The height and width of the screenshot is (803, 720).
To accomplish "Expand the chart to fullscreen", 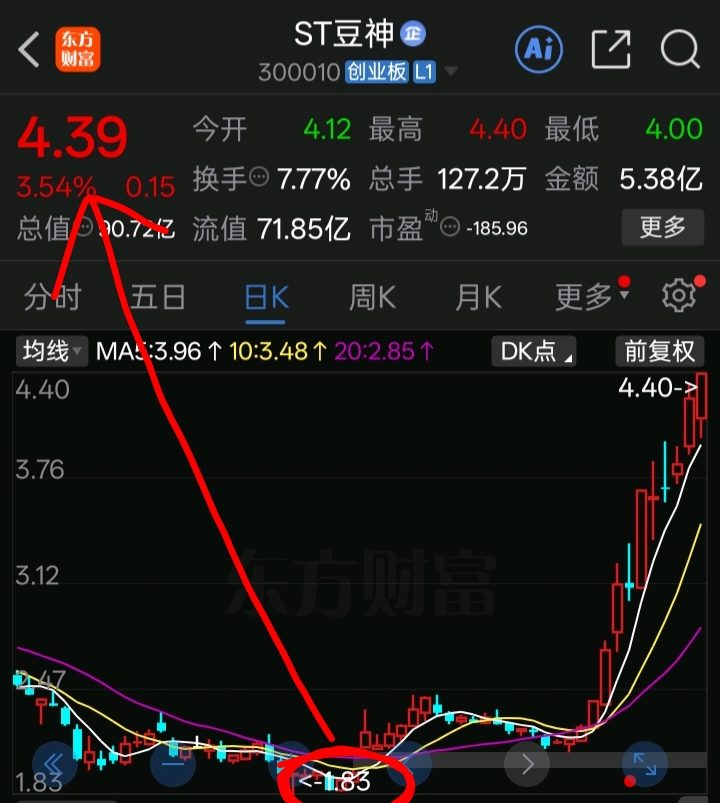I will pyautogui.click(x=645, y=764).
